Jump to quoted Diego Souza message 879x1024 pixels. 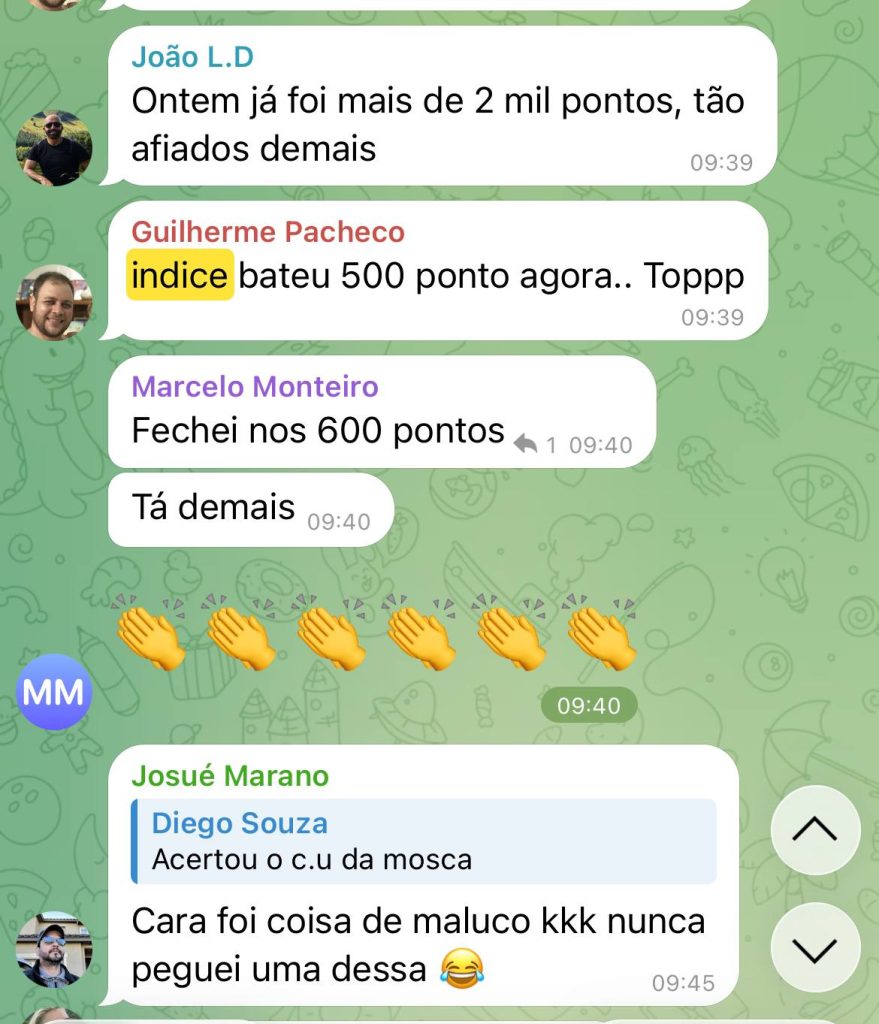(x=425, y=841)
